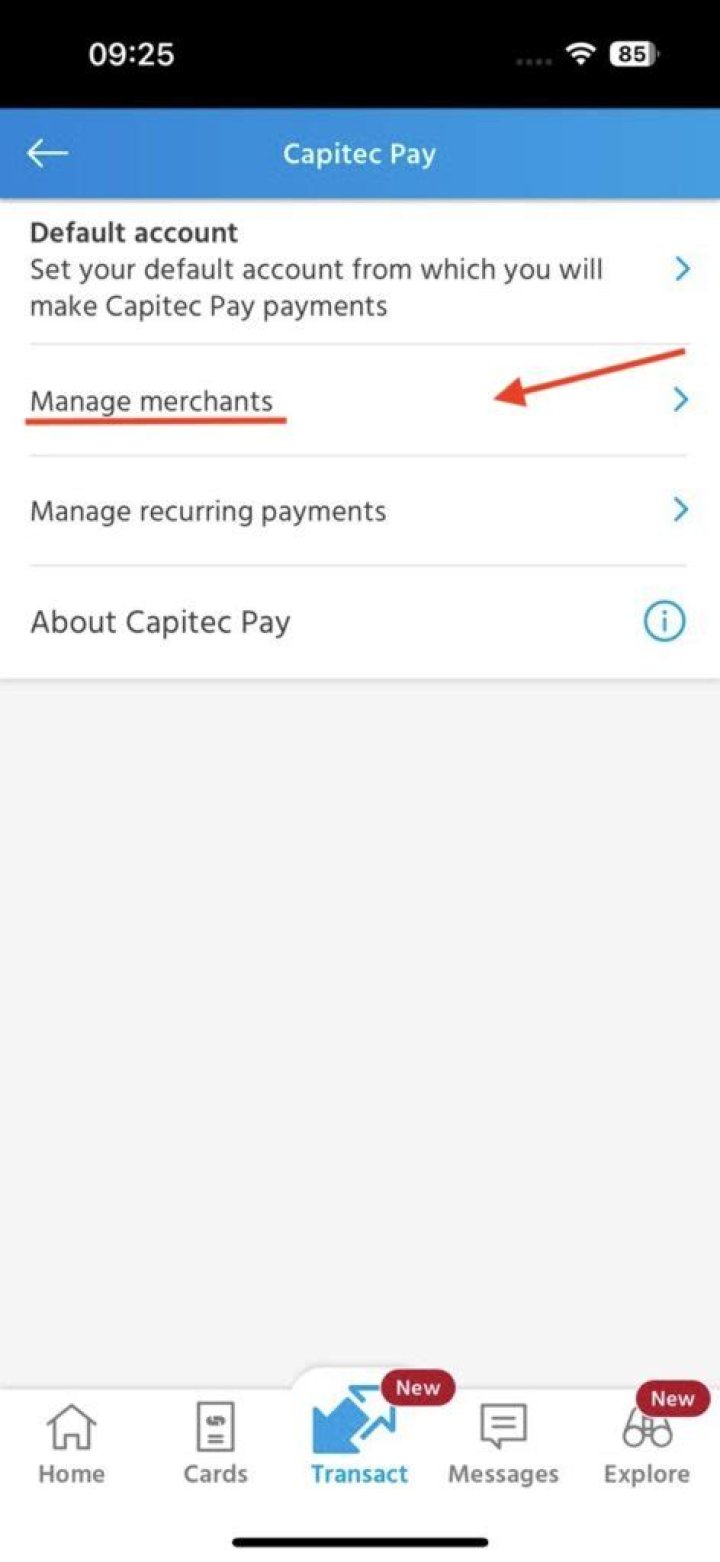The width and height of the screenshot is (720, 1562).
Task: Switch to the Messages tab
Action: [502, 1445]
